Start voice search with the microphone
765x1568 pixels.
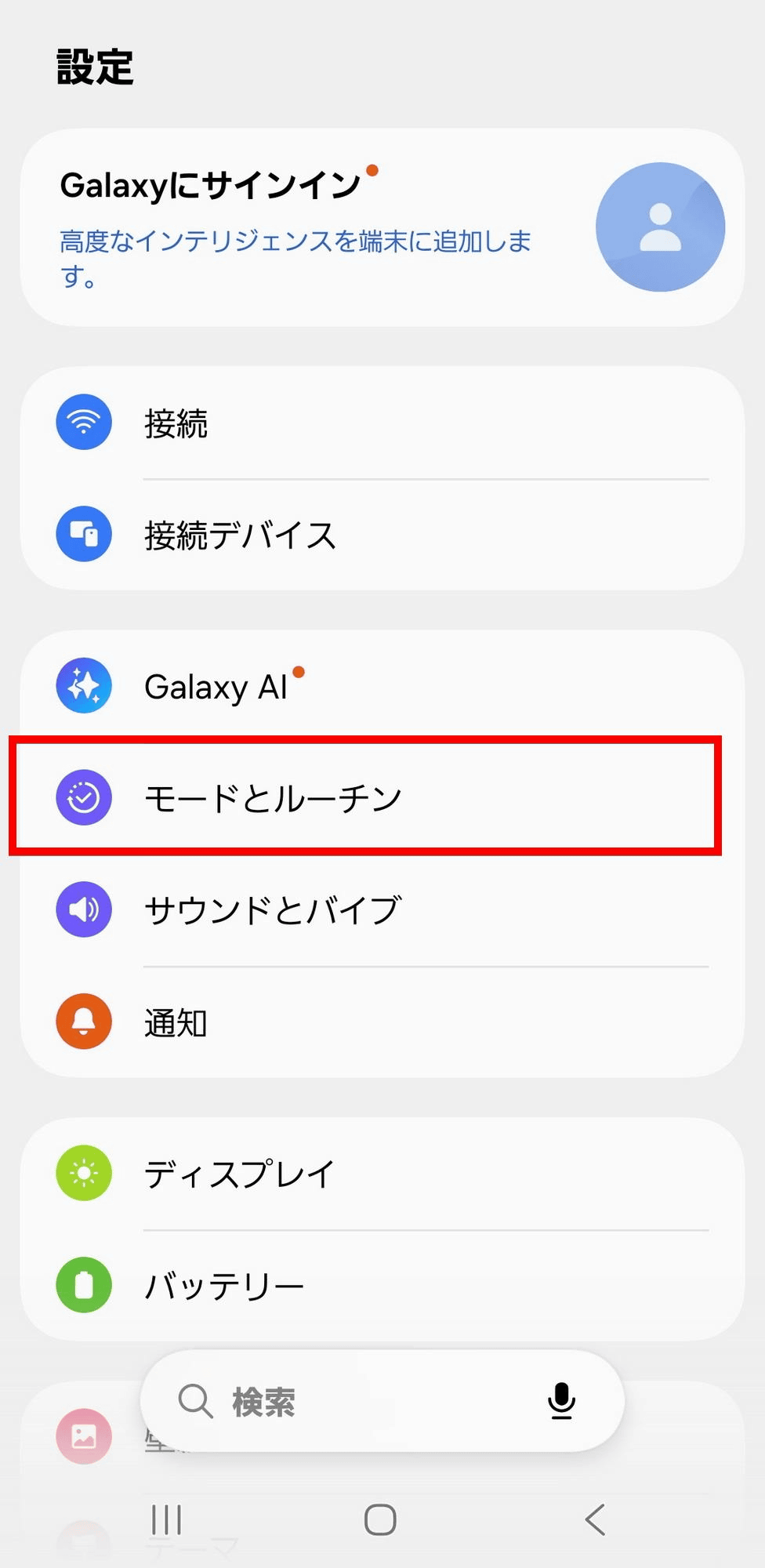click(561, 1401)
